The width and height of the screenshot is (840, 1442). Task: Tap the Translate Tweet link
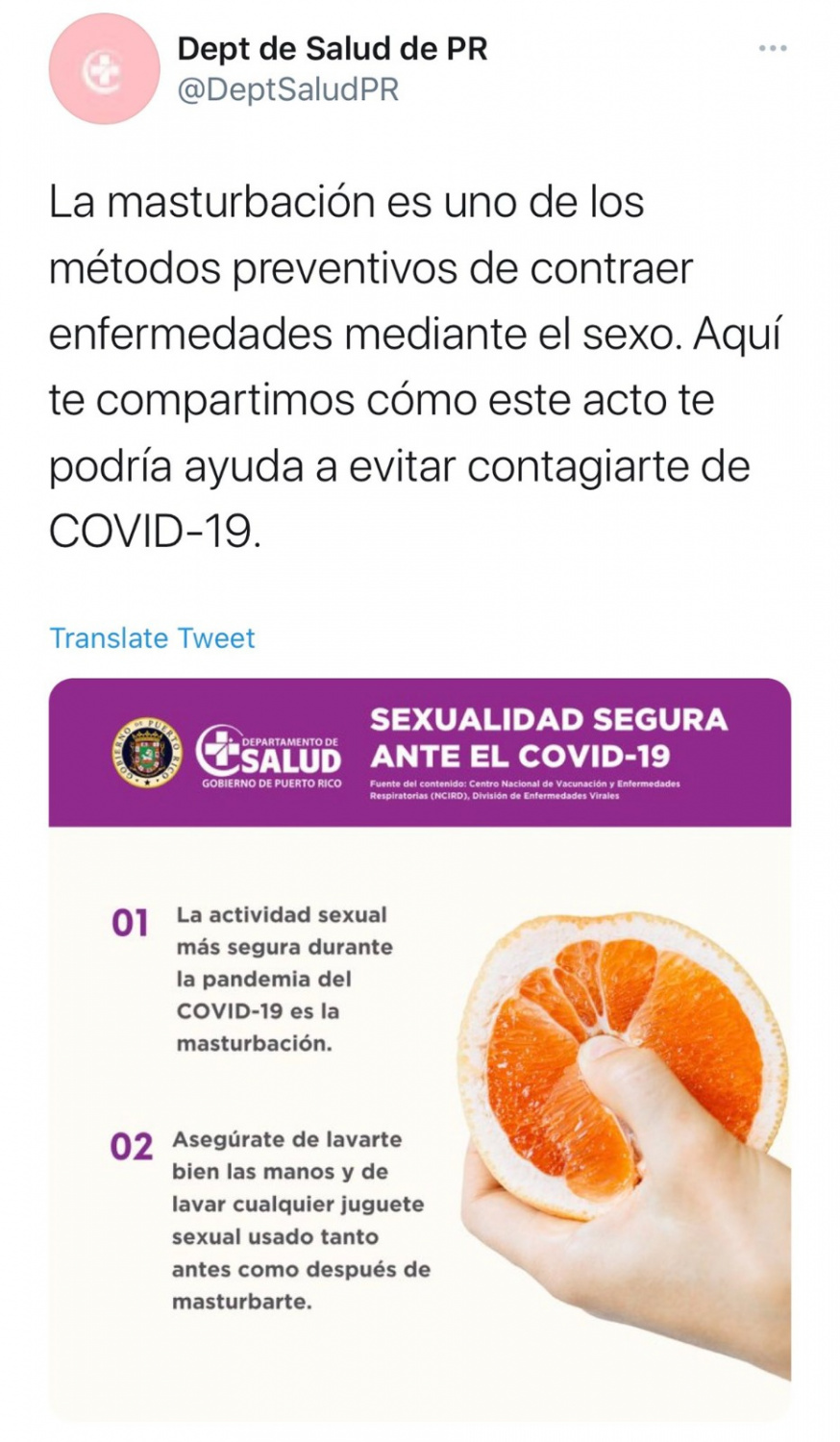point(152,638)
